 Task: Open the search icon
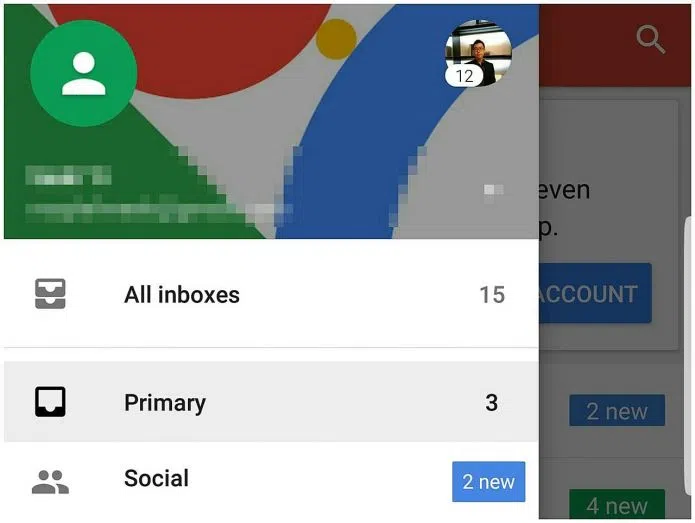[650, 40]
